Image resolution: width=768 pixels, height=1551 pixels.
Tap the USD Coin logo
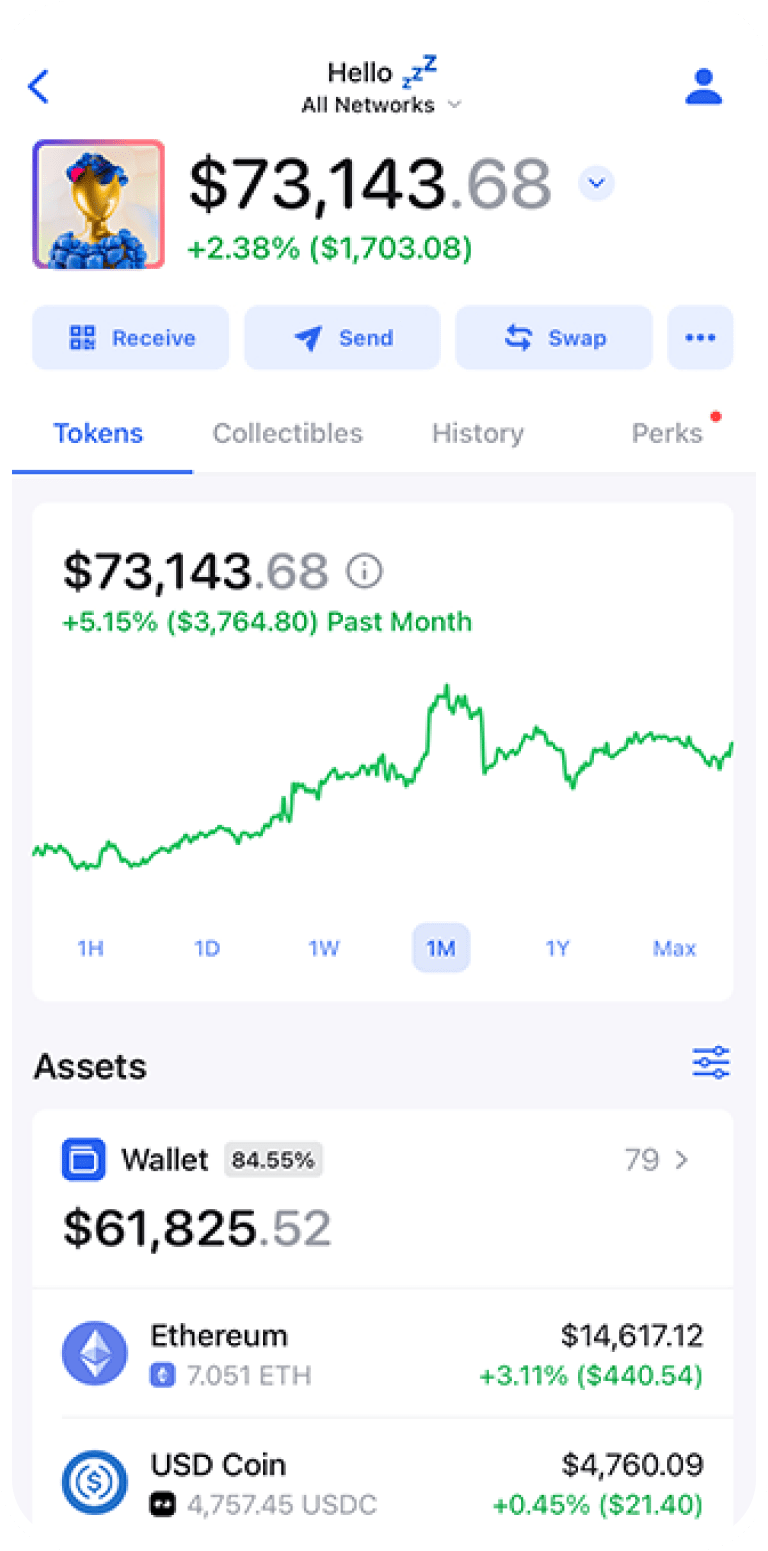94,1481
